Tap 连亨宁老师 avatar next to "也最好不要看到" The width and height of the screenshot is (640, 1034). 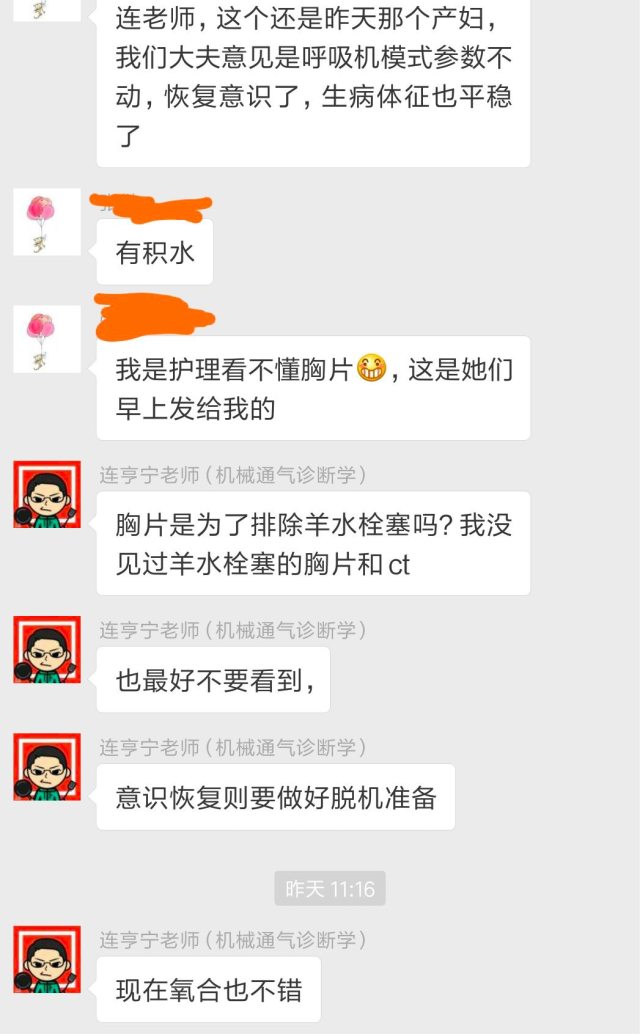46,650
